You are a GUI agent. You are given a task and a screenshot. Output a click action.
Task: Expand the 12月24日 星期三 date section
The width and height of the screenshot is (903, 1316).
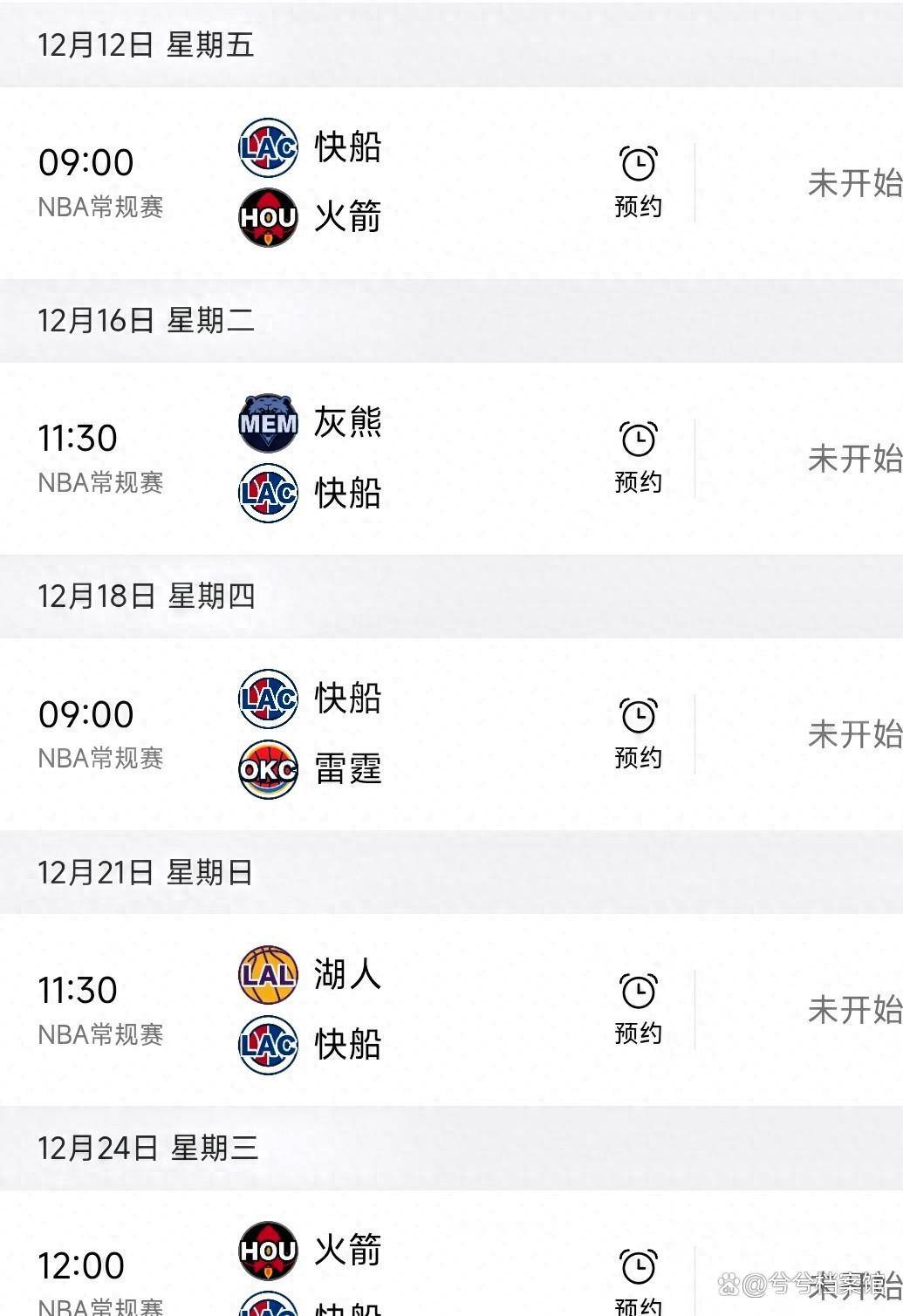coord(147,1149)
